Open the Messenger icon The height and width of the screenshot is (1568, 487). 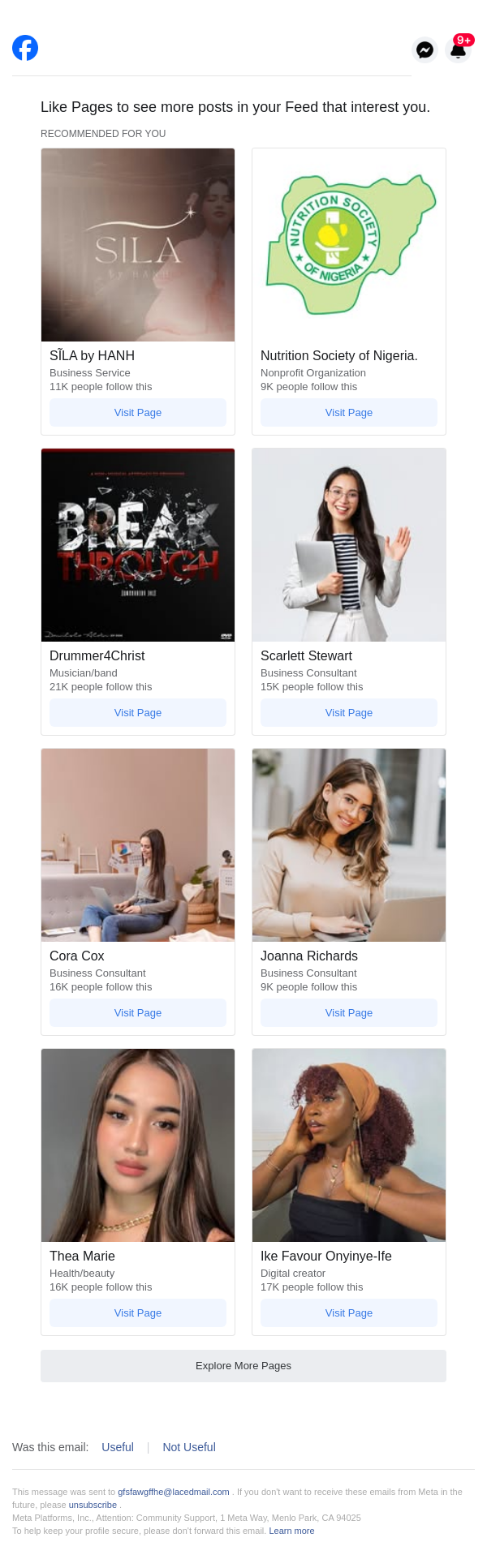(x=425, y=50)
